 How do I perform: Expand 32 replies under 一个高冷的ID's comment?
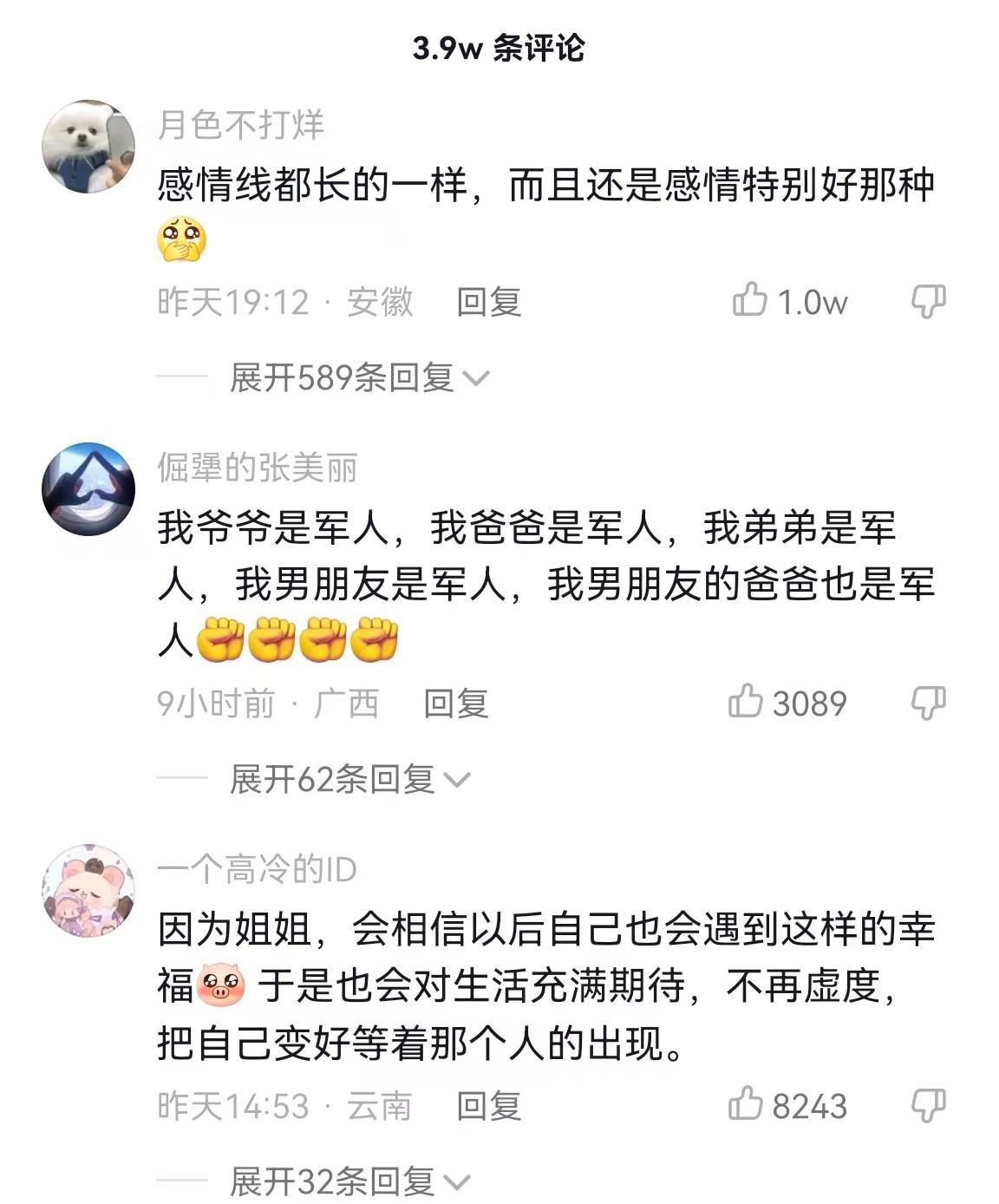tap(349, 1181)
